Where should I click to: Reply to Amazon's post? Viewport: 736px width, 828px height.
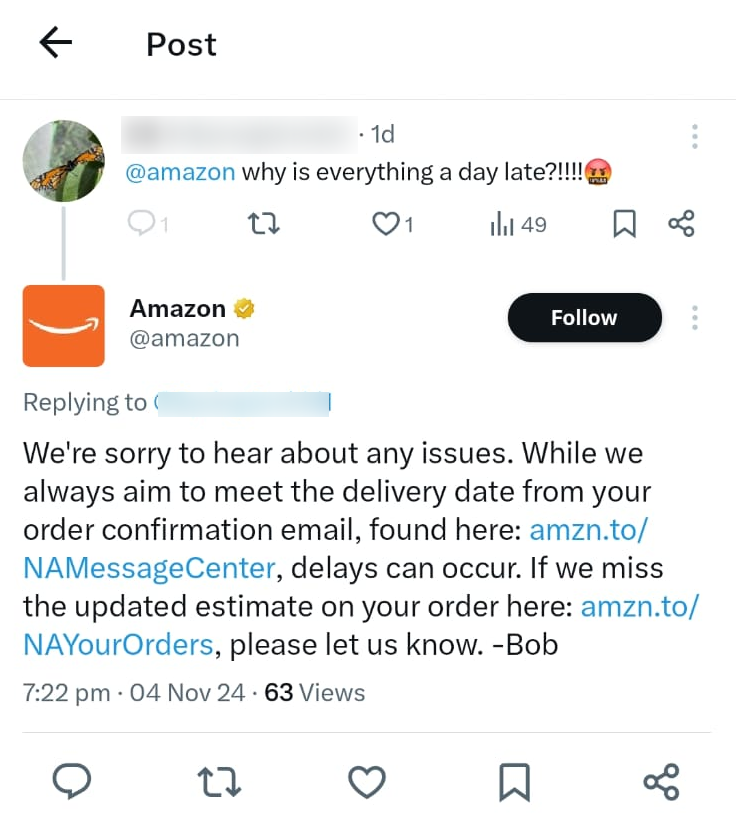(72, 782)
